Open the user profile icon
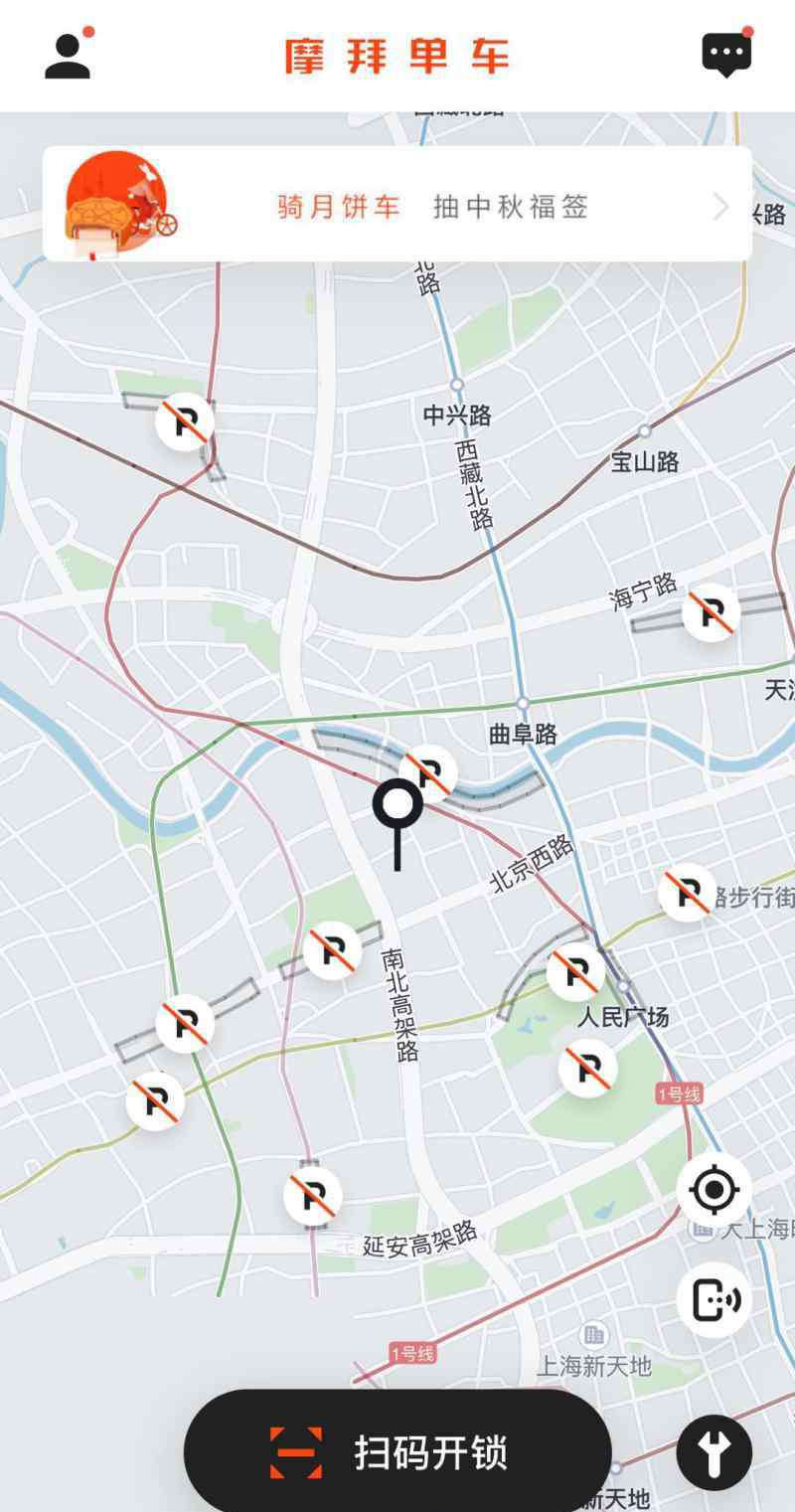 68,55
